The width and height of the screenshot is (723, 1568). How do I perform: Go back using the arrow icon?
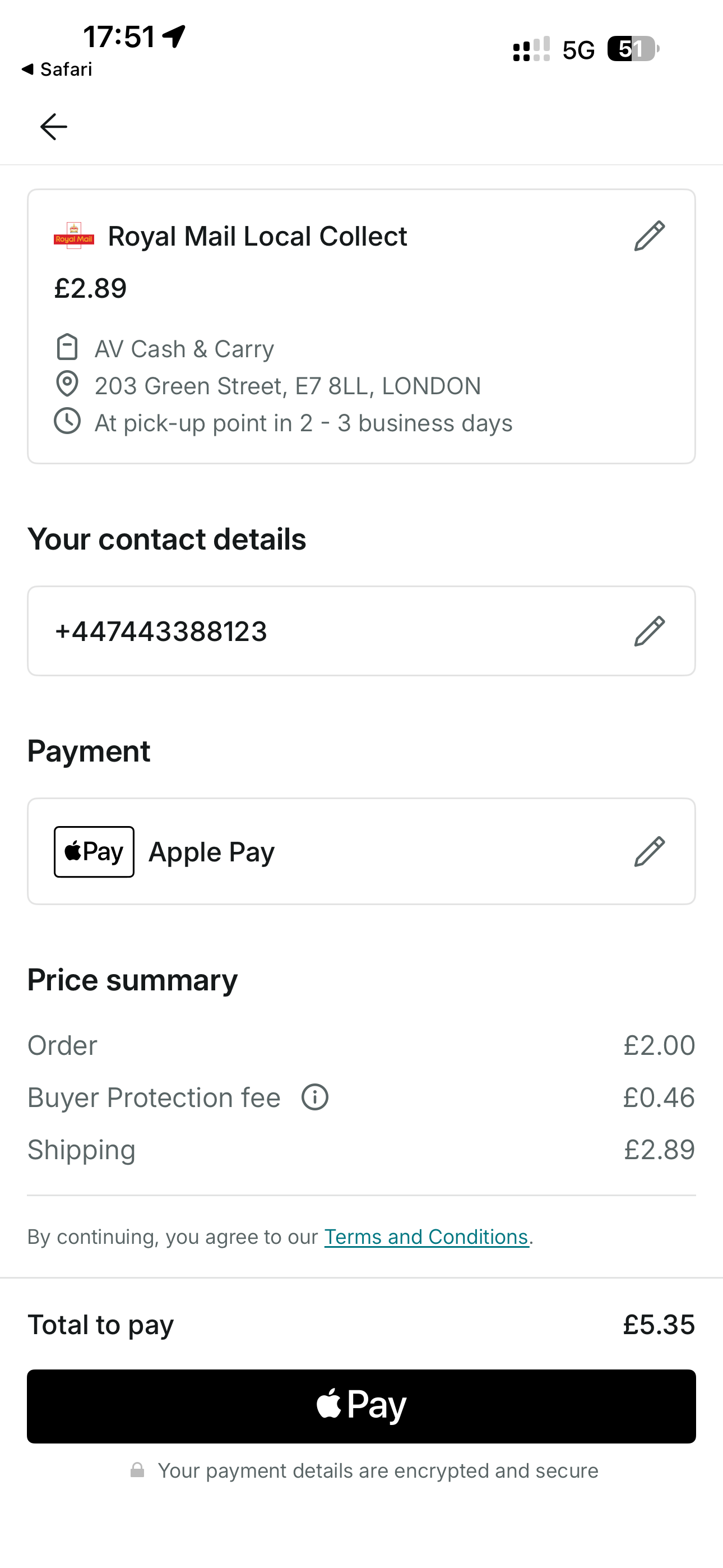point(54,127)
